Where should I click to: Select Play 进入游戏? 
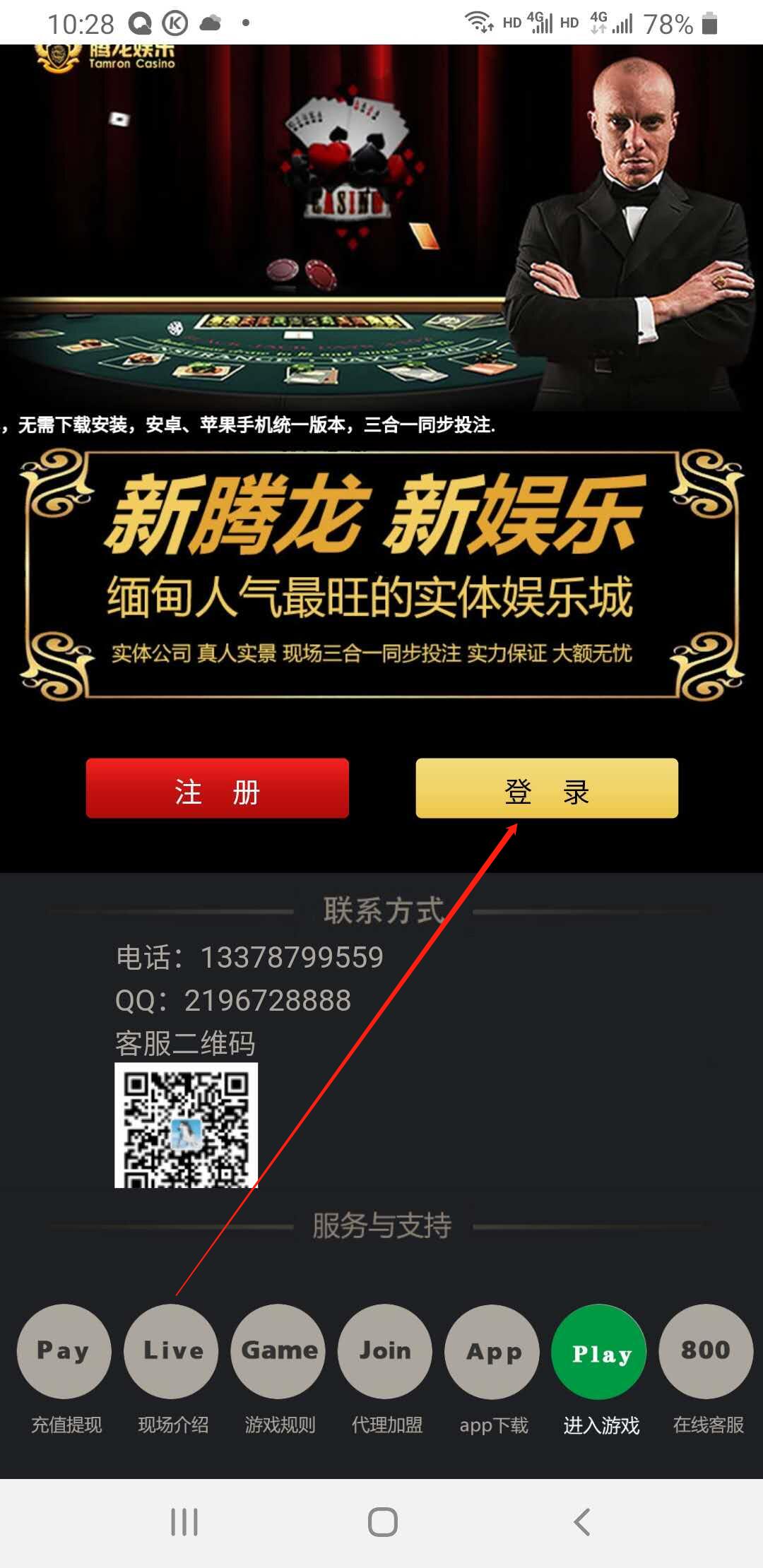click(x=599, y=1352)
